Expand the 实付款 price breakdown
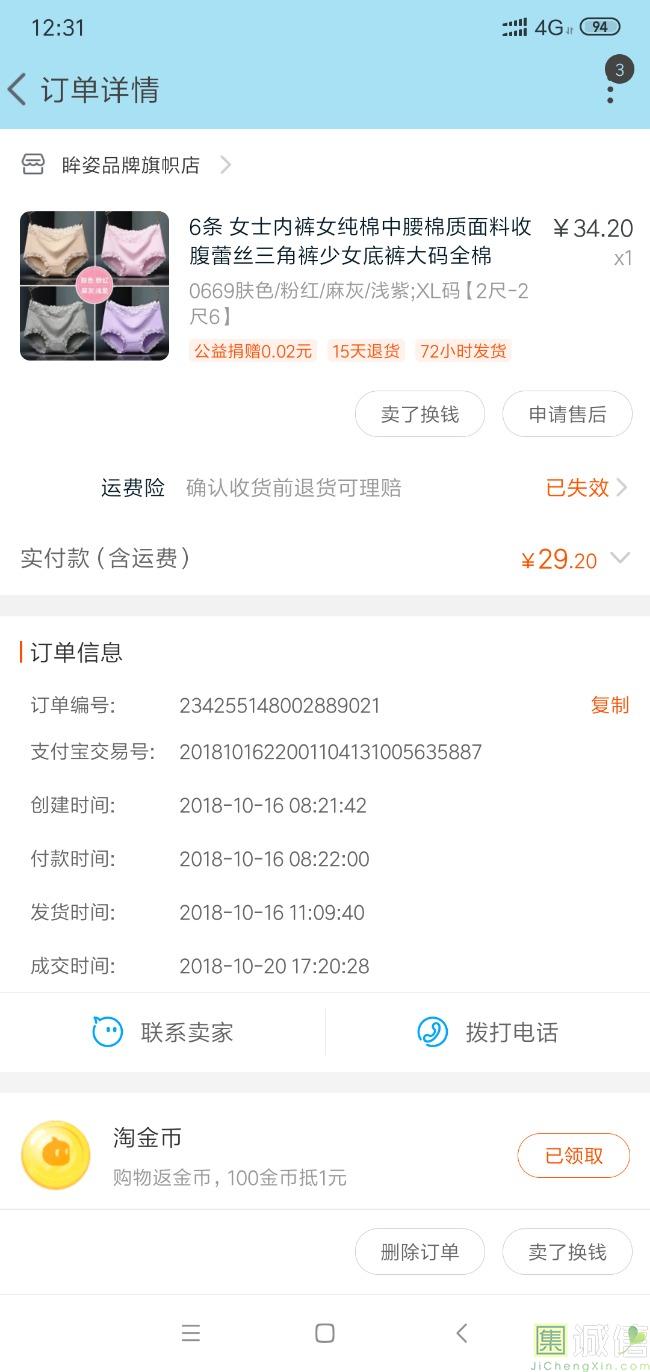 pyautogui.click(x=620, y=558)
